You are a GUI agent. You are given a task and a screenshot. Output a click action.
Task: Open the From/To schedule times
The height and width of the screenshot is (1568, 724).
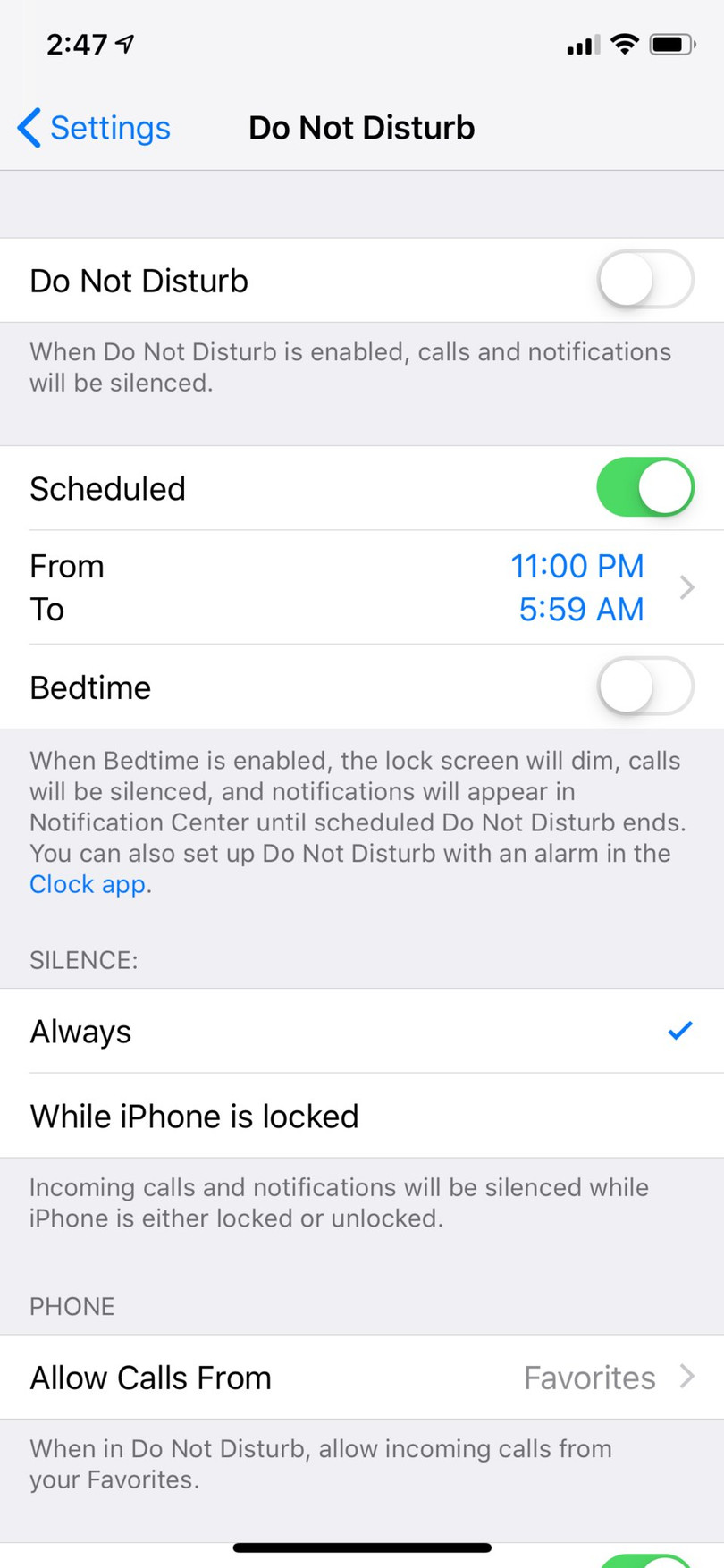click(362, 587)
